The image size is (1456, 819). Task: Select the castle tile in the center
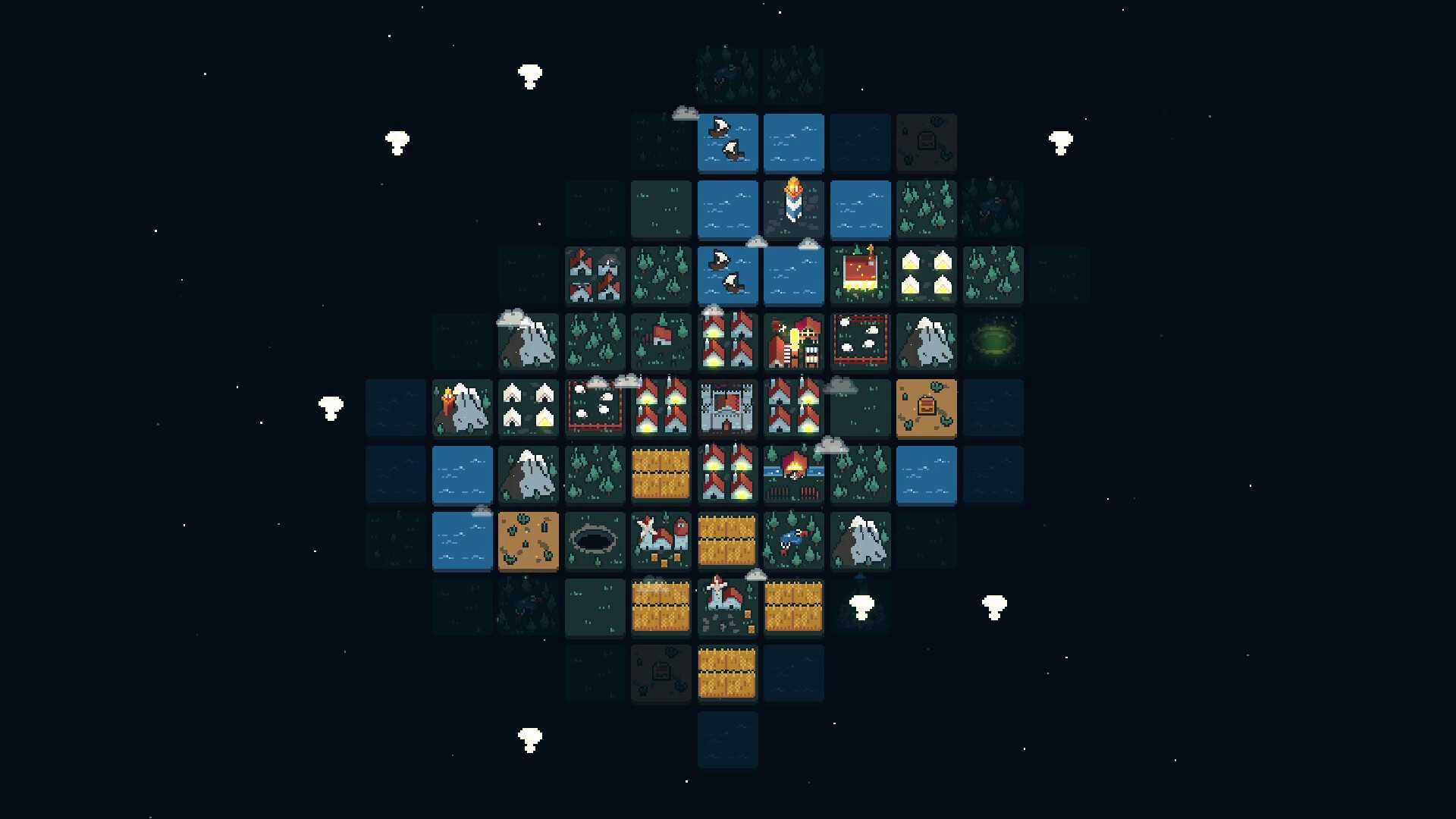(x=727, y=408)
